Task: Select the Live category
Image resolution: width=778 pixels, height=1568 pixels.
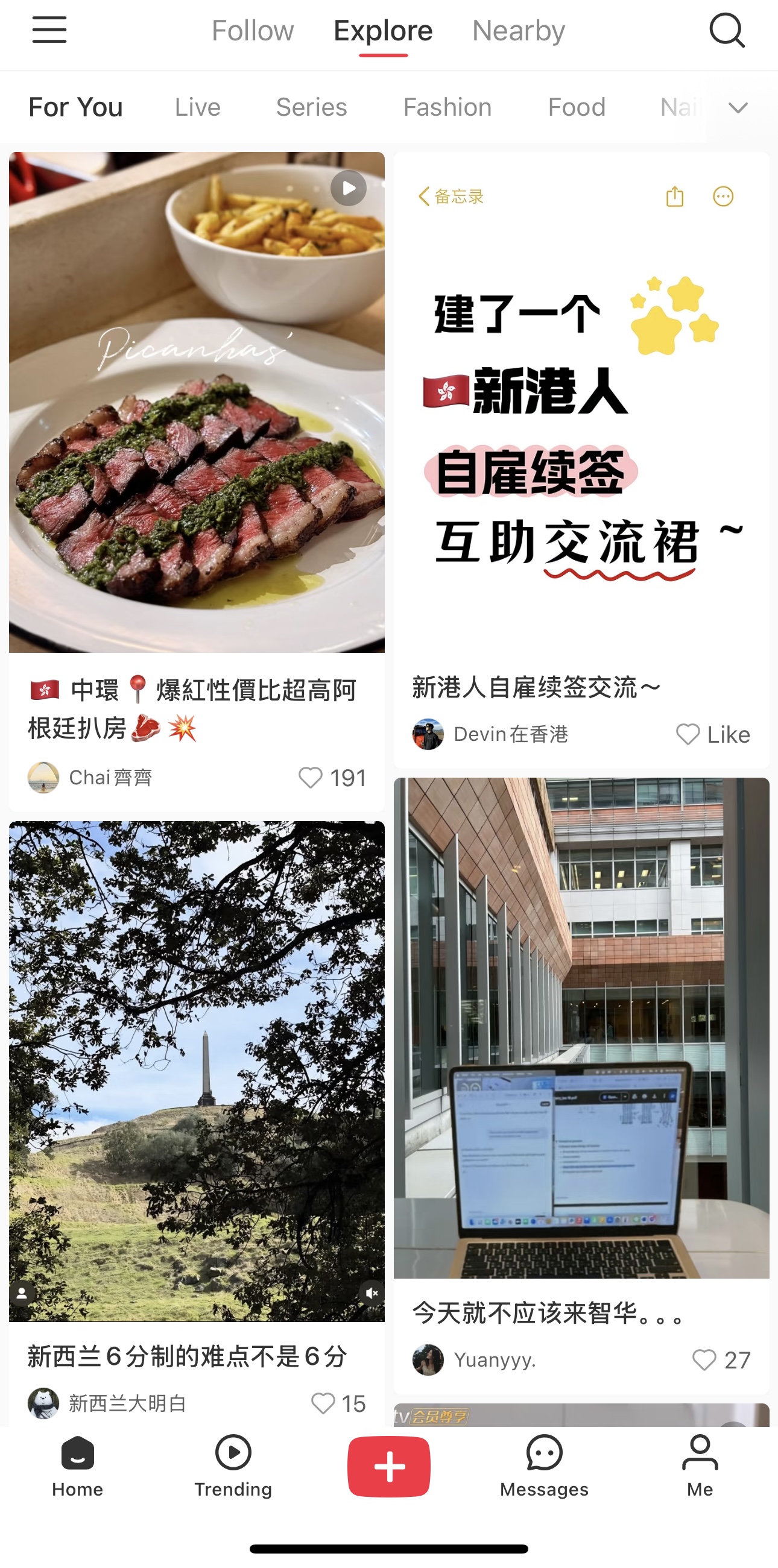Action: (197, 107)
